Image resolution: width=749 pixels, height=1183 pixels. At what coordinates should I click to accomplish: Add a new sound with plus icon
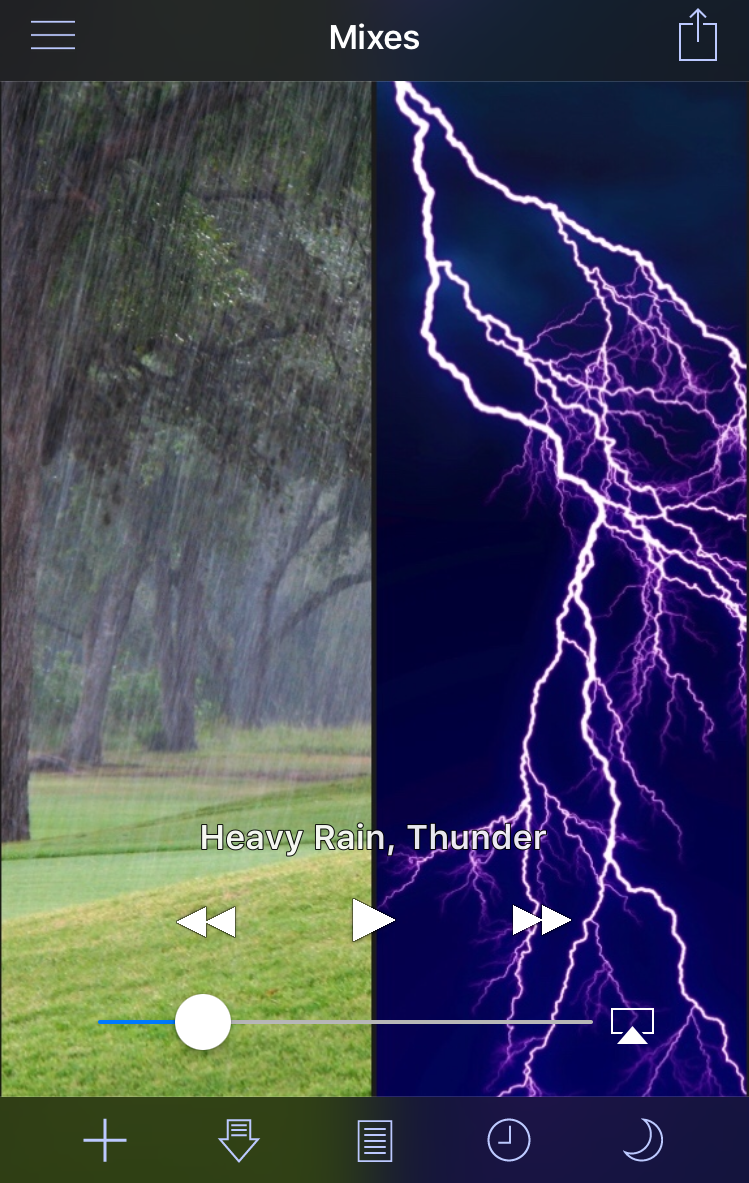pos(105,1140)
